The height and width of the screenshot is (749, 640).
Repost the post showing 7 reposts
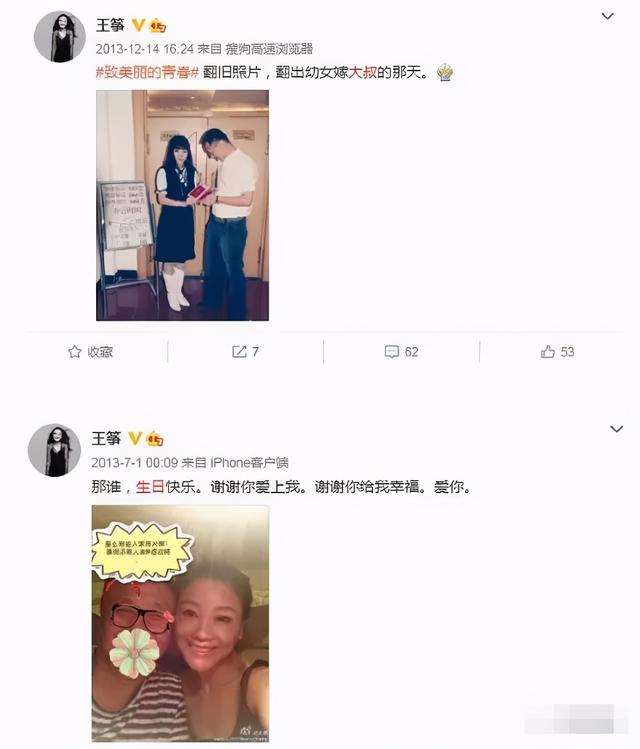tap(246, 352)
